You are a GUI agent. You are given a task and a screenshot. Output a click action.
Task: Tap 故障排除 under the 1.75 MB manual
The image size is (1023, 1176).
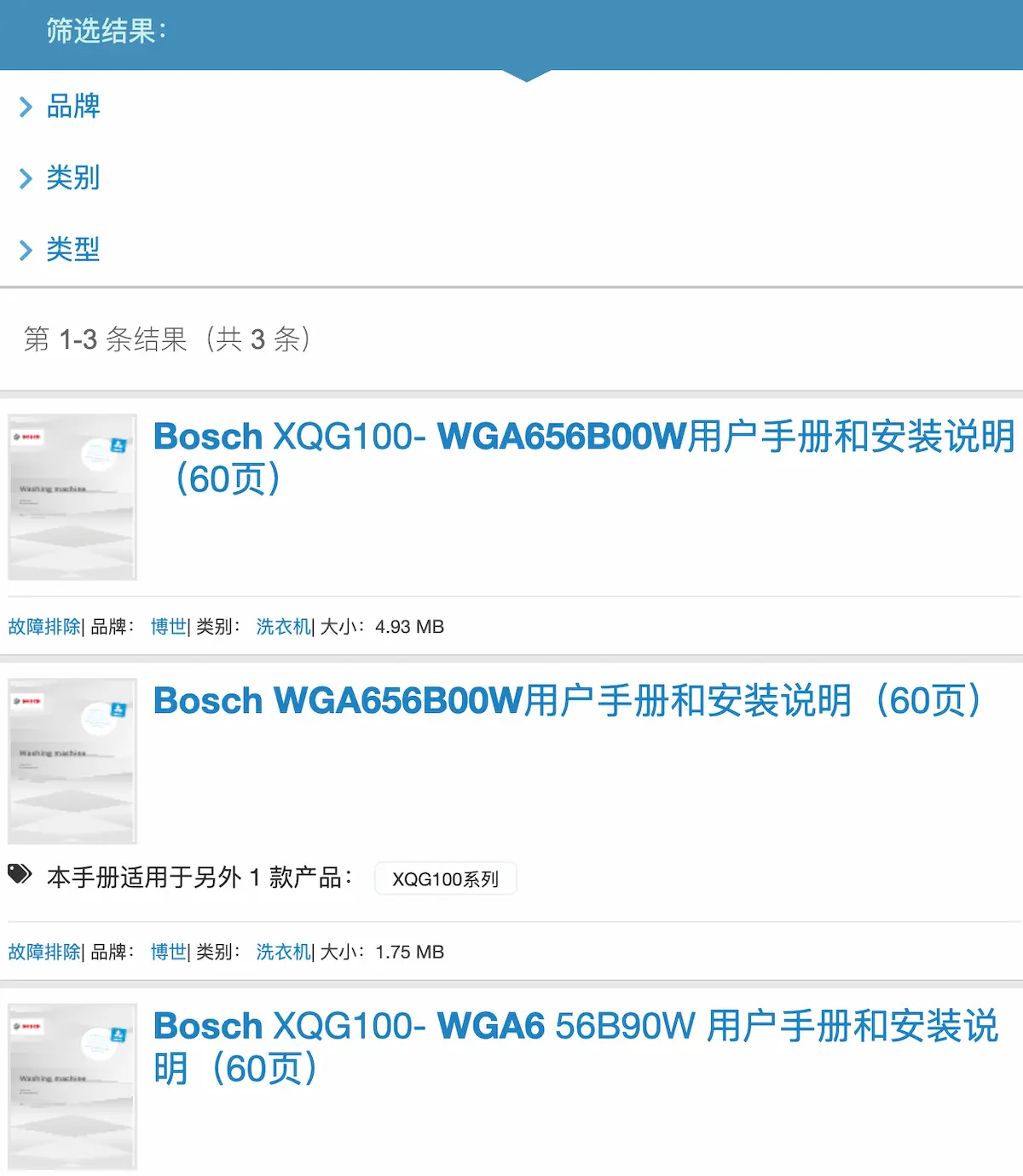click(x=44, y=952)
